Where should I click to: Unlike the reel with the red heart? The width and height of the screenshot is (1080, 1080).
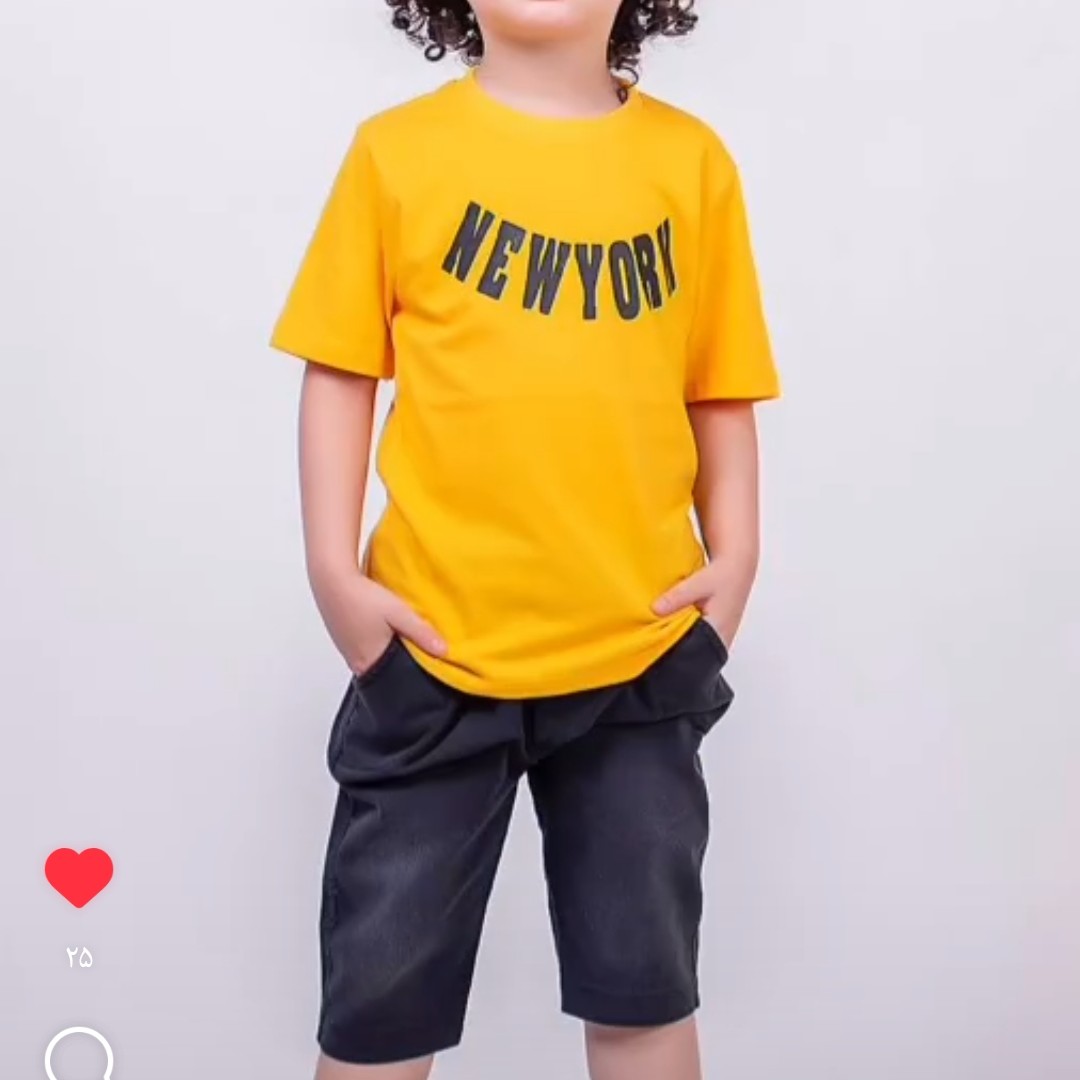coord(79,877)
